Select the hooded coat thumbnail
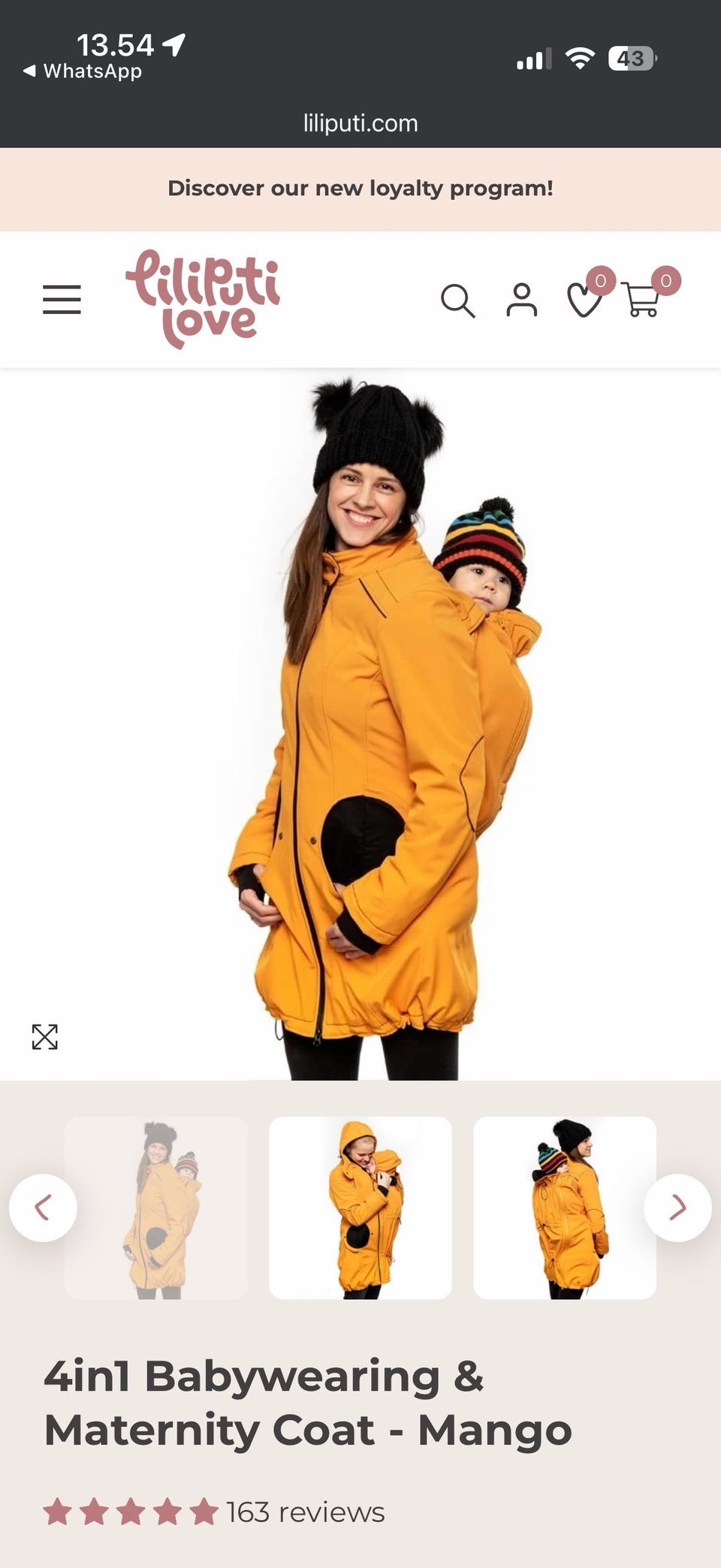The height and width of the screenshot is (1568, 721). coord(360,1208)
